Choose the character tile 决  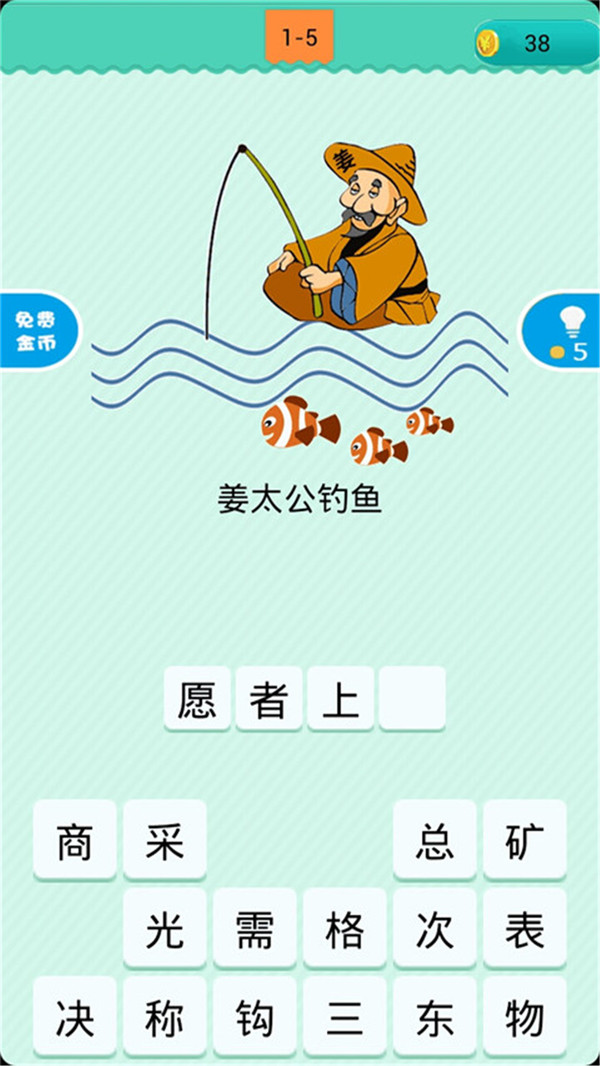coord(75,1018)
